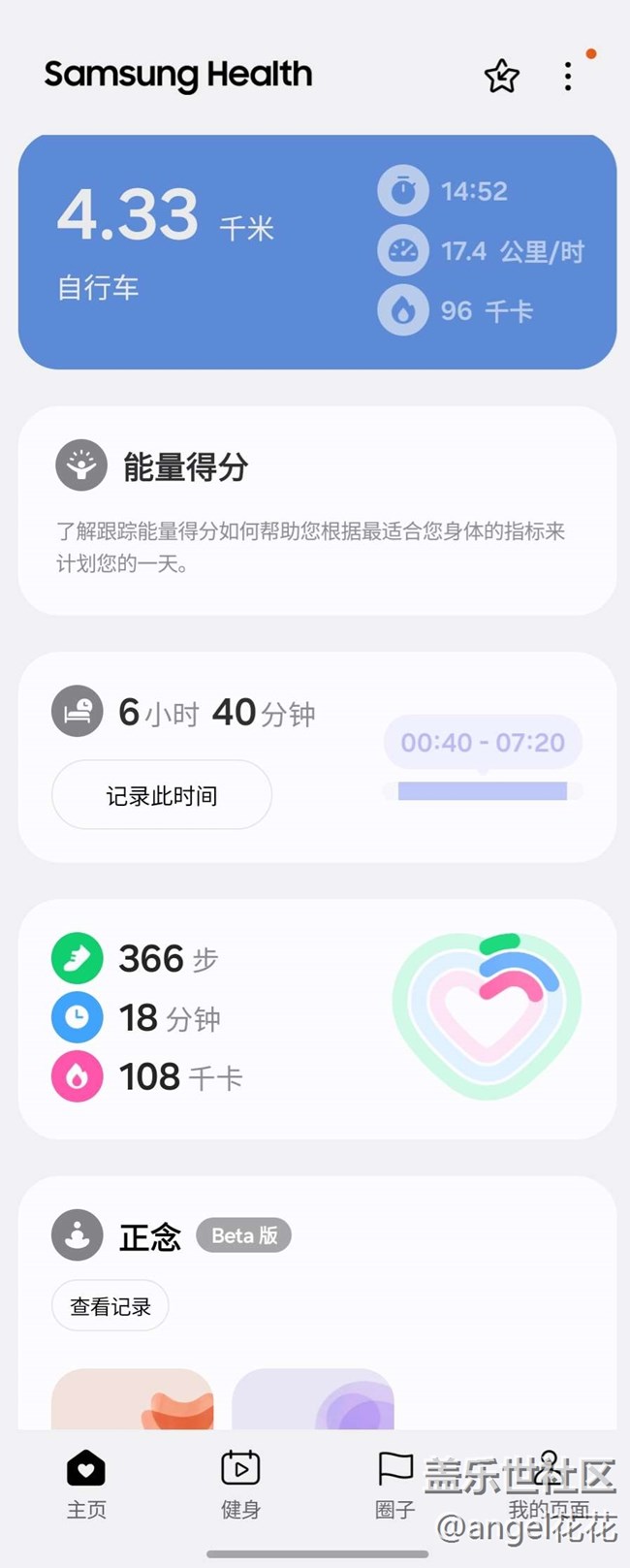
Task: Open the 能量得分 energy score card
Action: pos(317,510)
